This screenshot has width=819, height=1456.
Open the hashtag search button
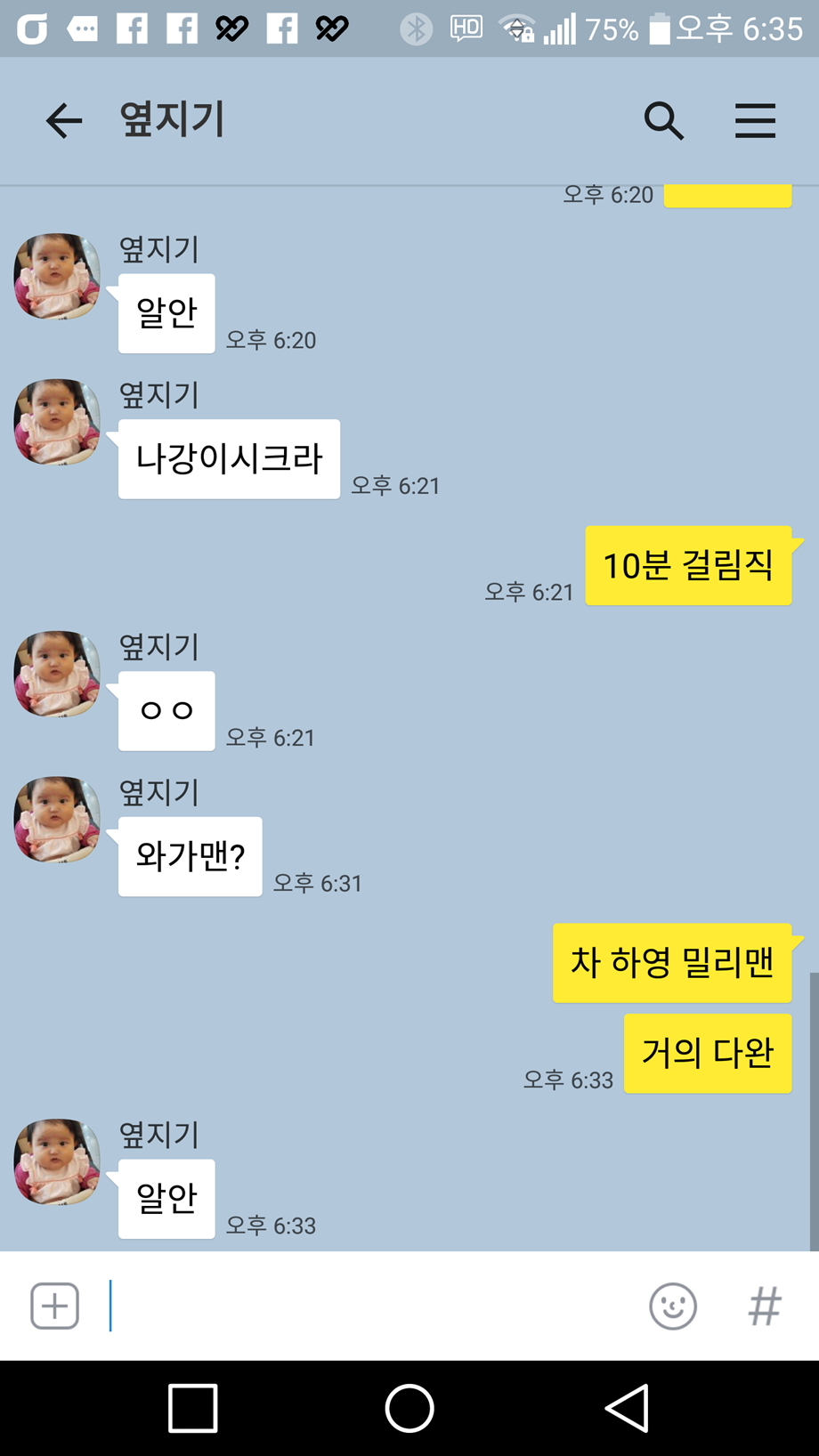[764, 1306]
